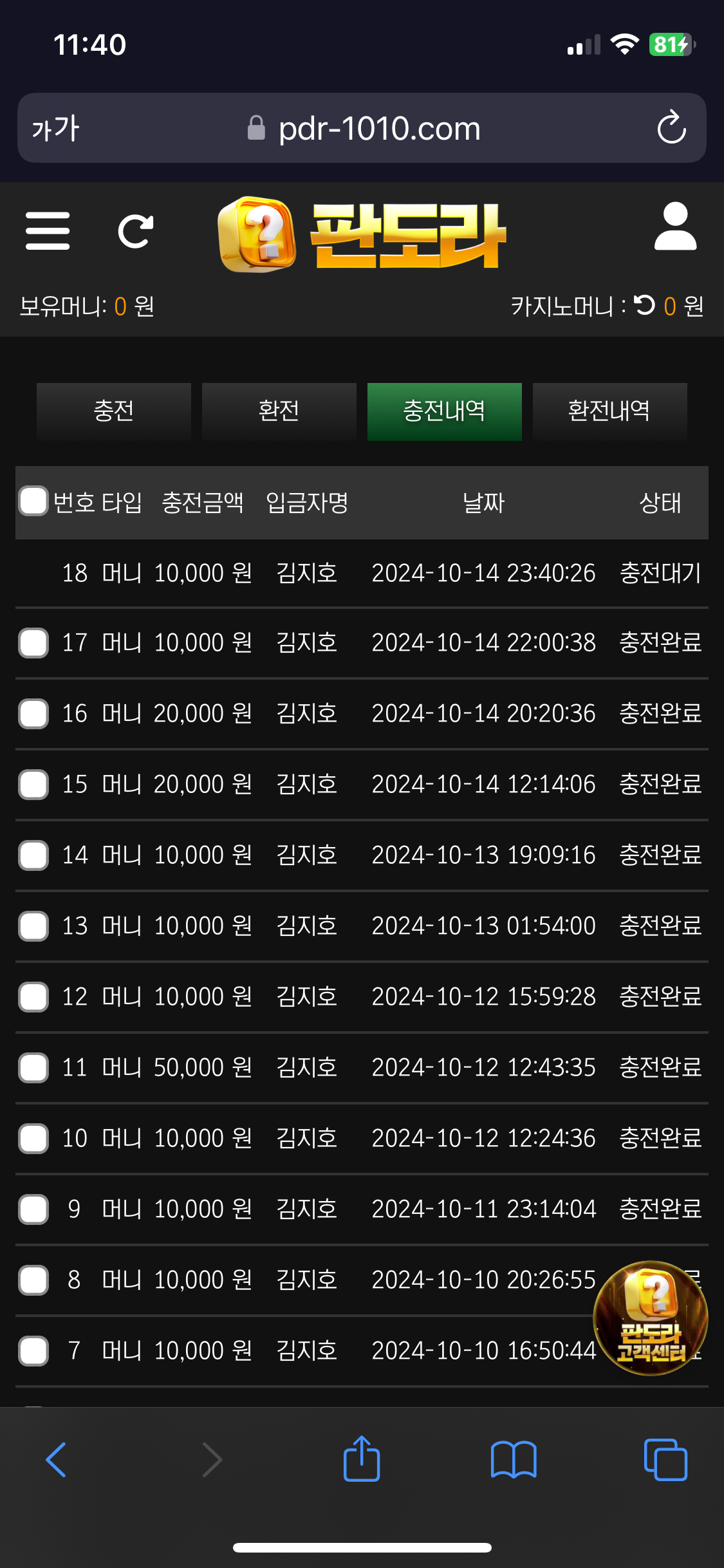Screen dimensions: 724x1568
Task: Select the checkbox for entry number 16
Action: pos(33,714)
